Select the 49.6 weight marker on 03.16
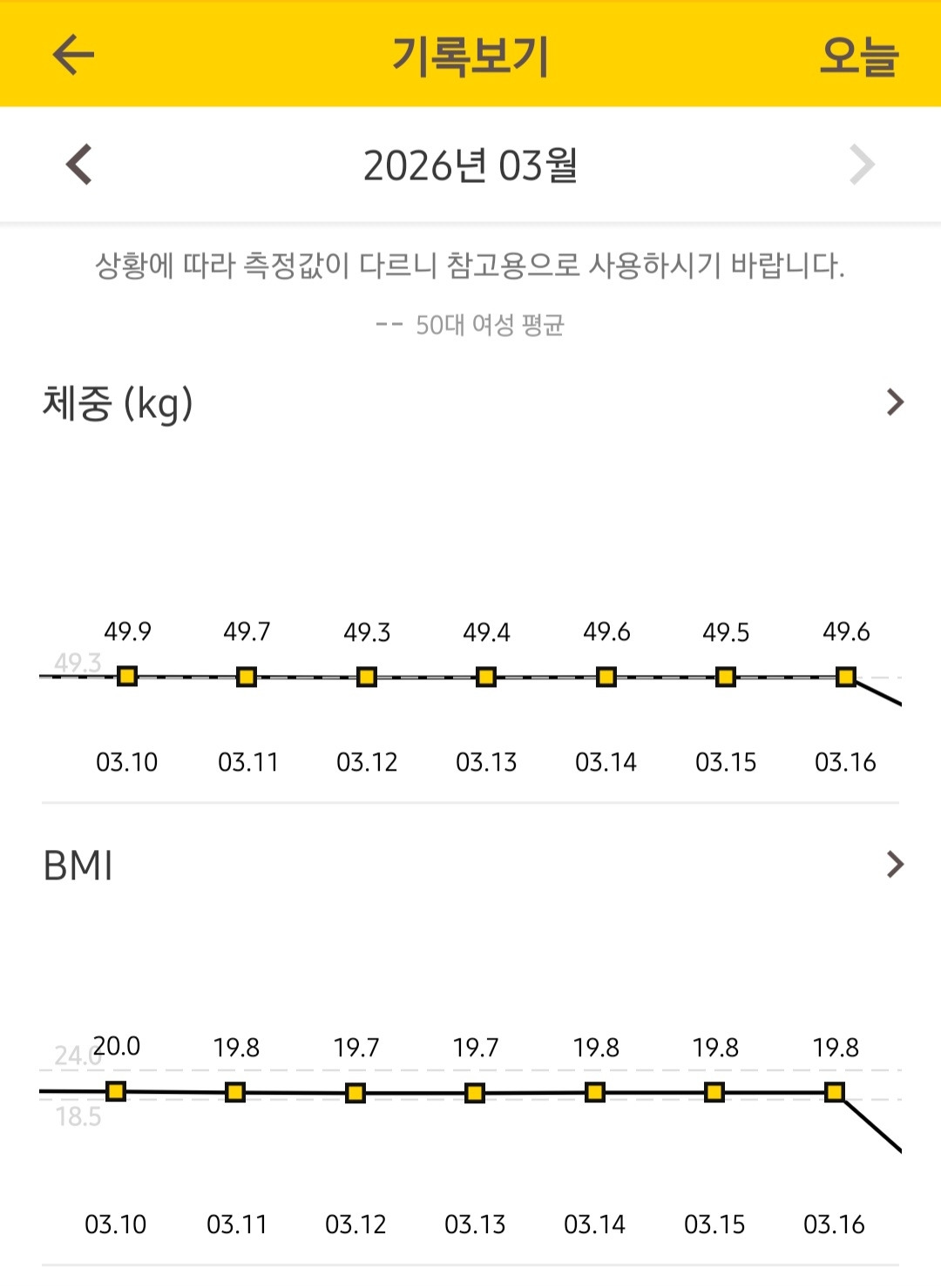The image size is (941, 1288). (x=843, y=675)
